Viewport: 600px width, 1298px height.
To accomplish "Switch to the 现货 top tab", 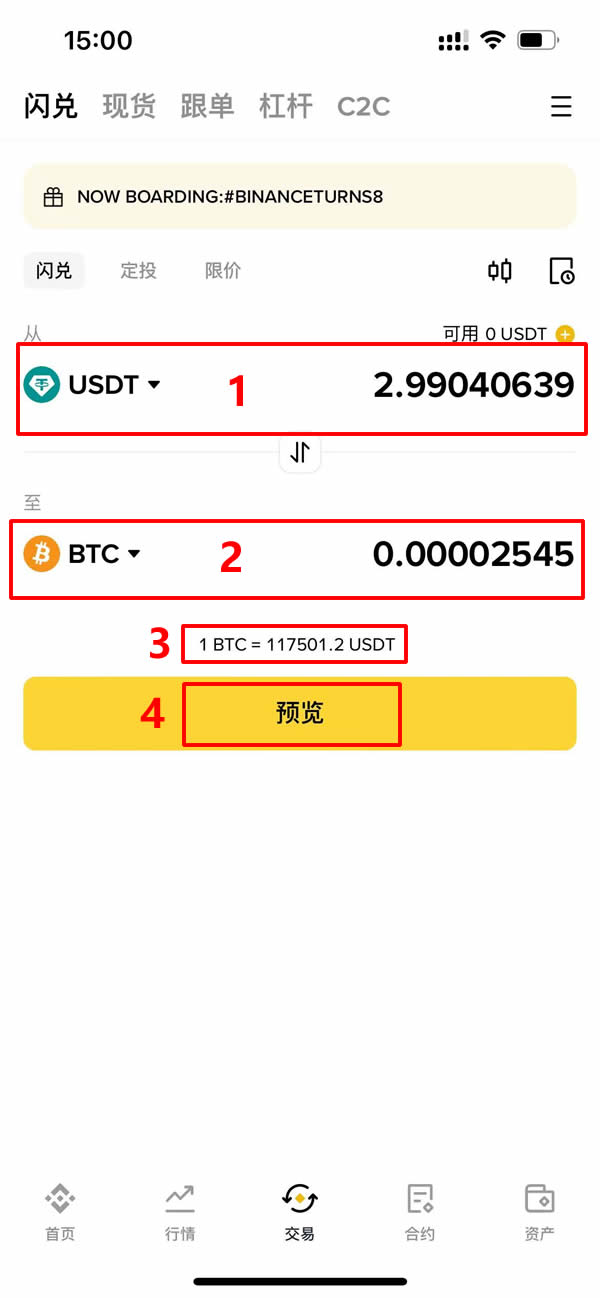I will coord(129,106).
